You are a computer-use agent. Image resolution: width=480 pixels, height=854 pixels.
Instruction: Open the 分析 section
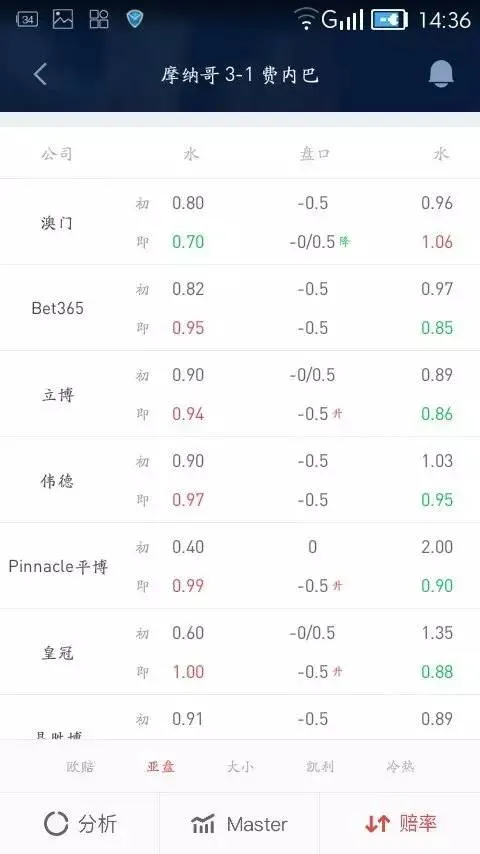[80, 824]
